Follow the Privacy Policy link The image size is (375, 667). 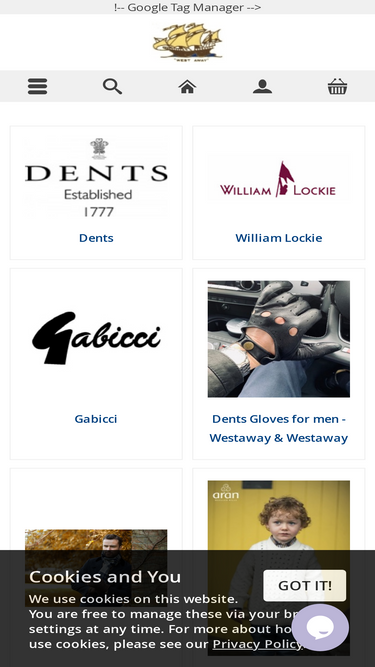pos(258,644)
